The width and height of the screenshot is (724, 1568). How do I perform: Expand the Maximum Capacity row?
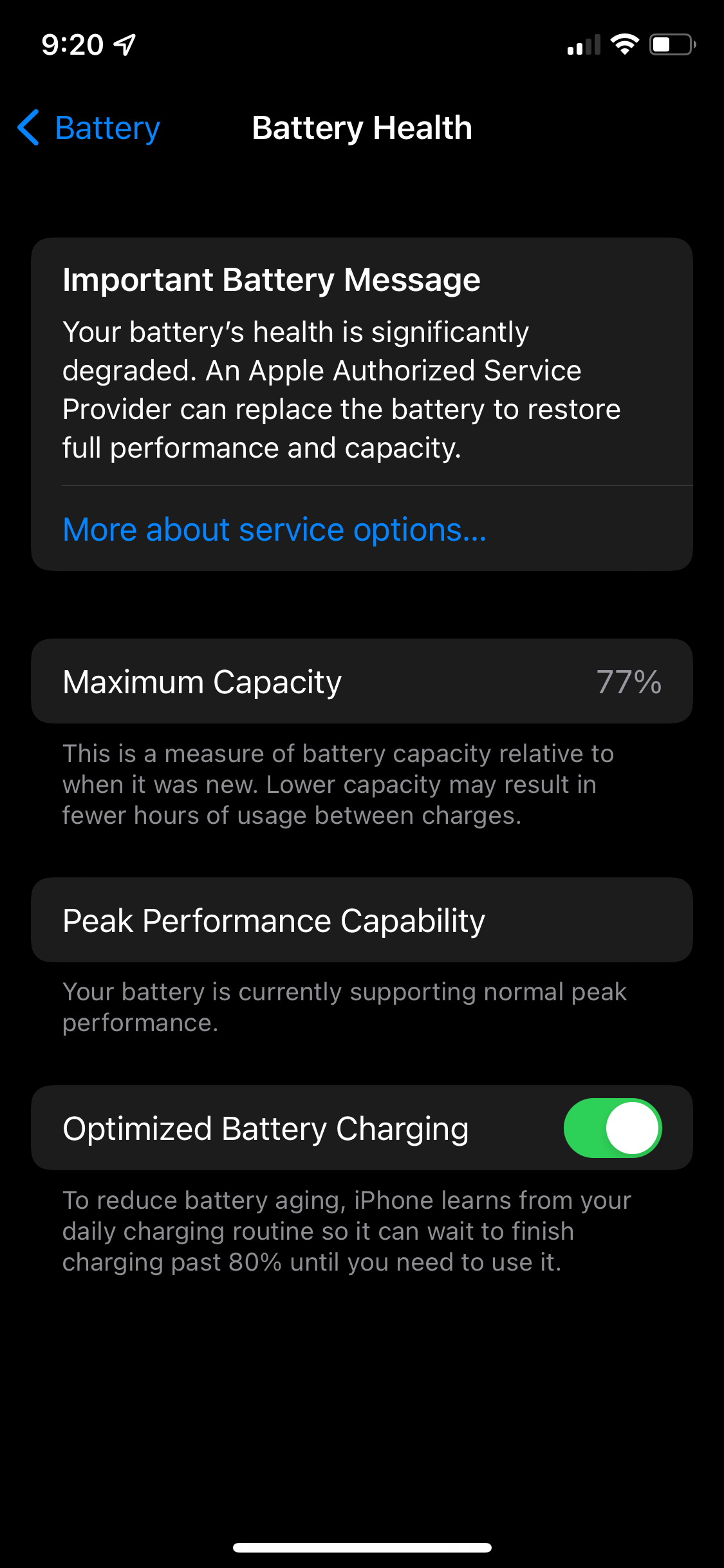tap(362, 681)
